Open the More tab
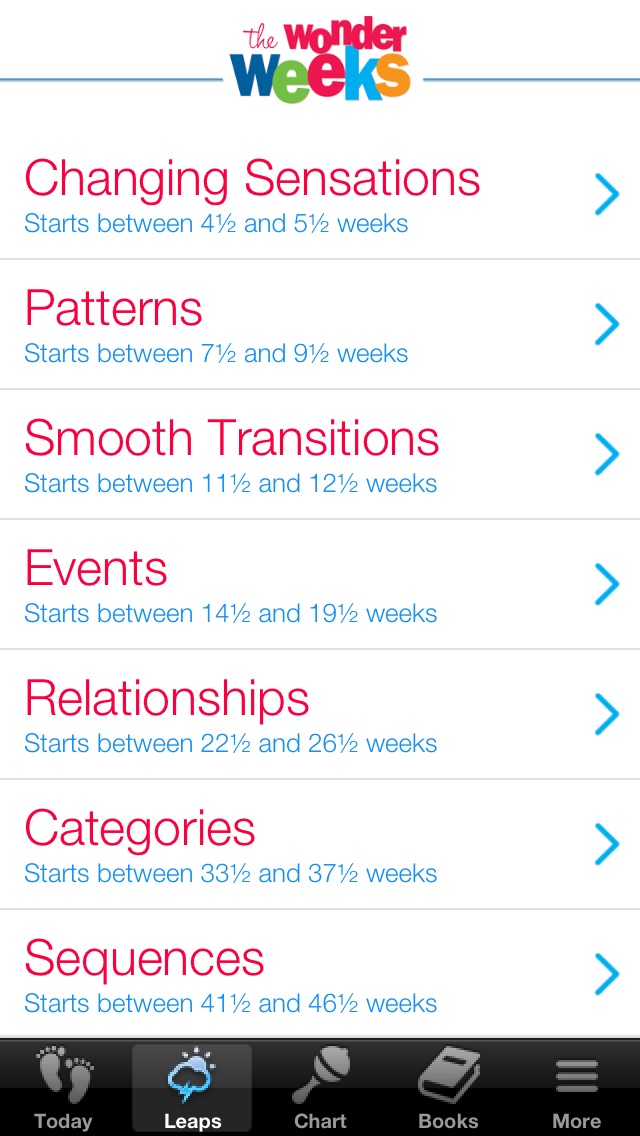The image size is (640, 1136). tap(576, 1088)
